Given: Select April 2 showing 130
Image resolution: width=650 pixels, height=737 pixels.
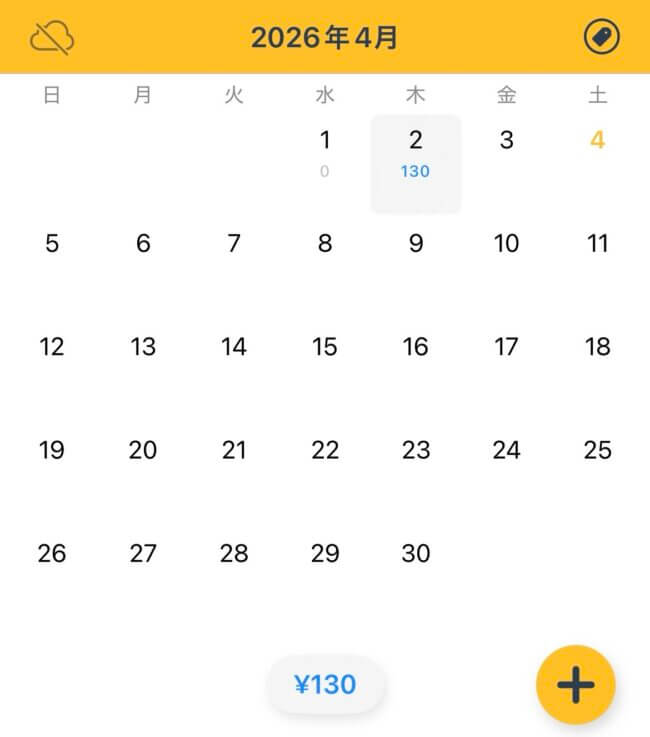Looking at the screenshot, I should pyautogui.click(x=416, y=160).
